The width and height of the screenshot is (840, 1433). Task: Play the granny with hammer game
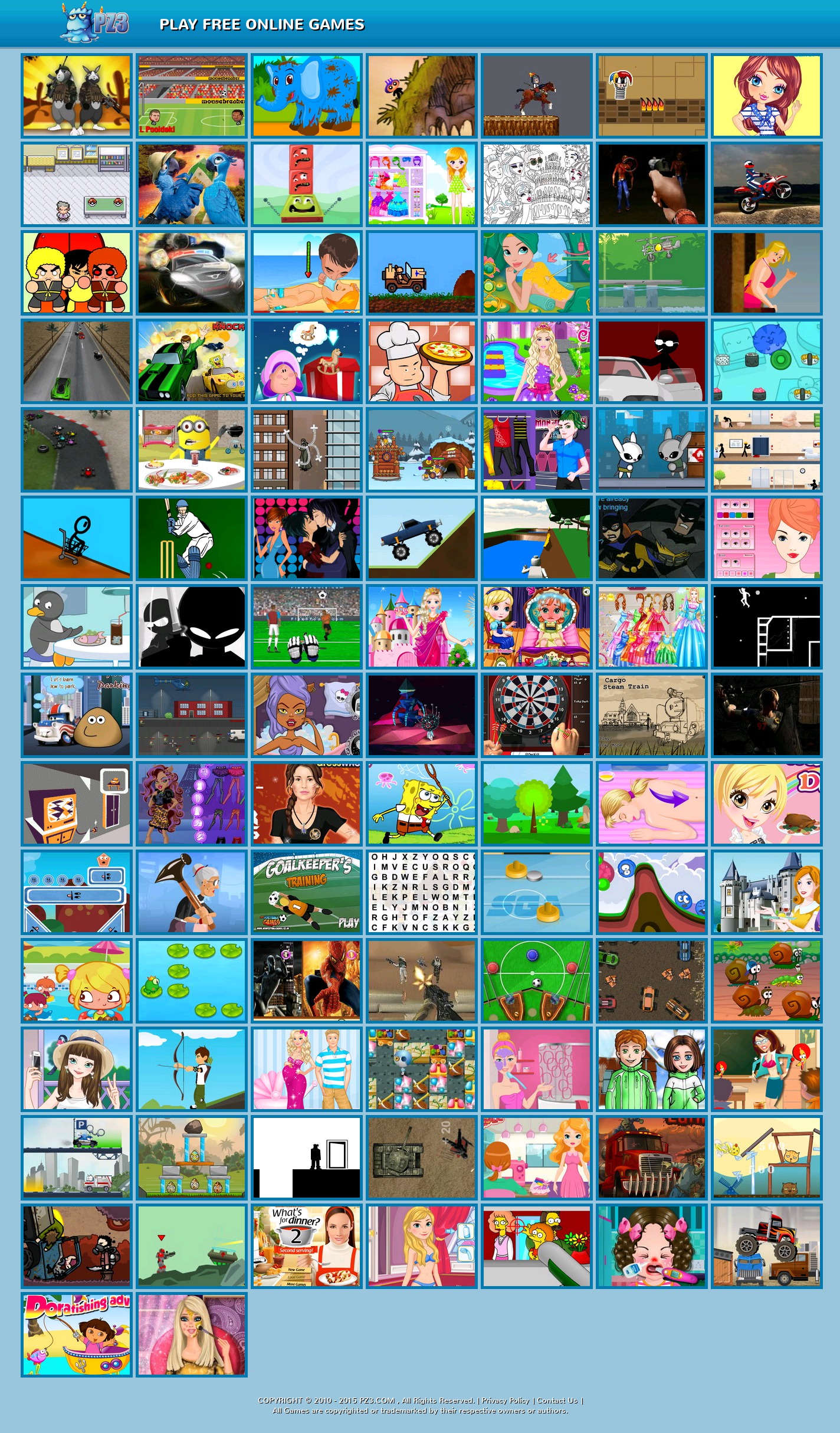192,893
